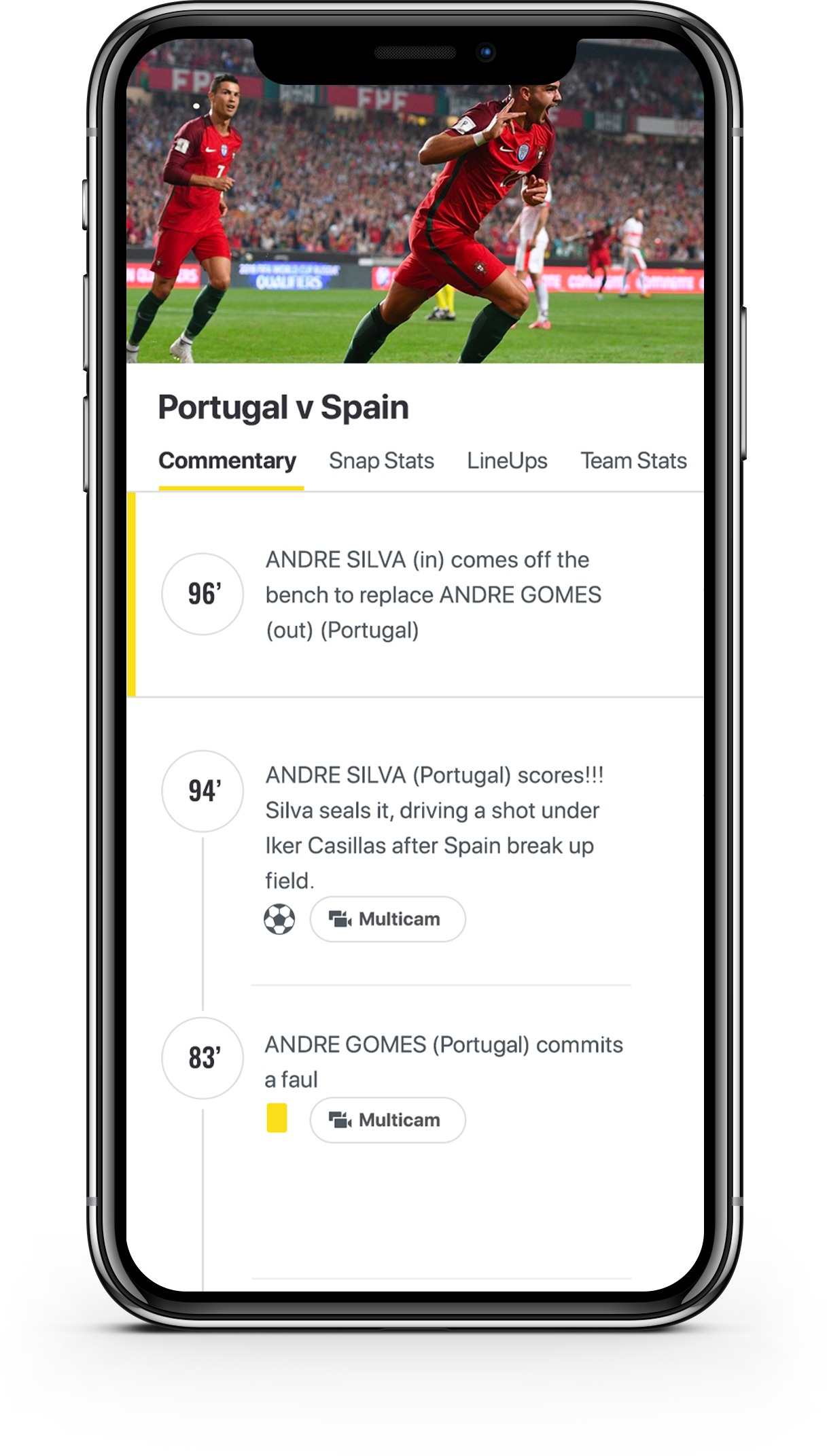This screenshot has width=827, height=1456.
Task: View the Team Stats tab
Action: click(x=633, y=461)
